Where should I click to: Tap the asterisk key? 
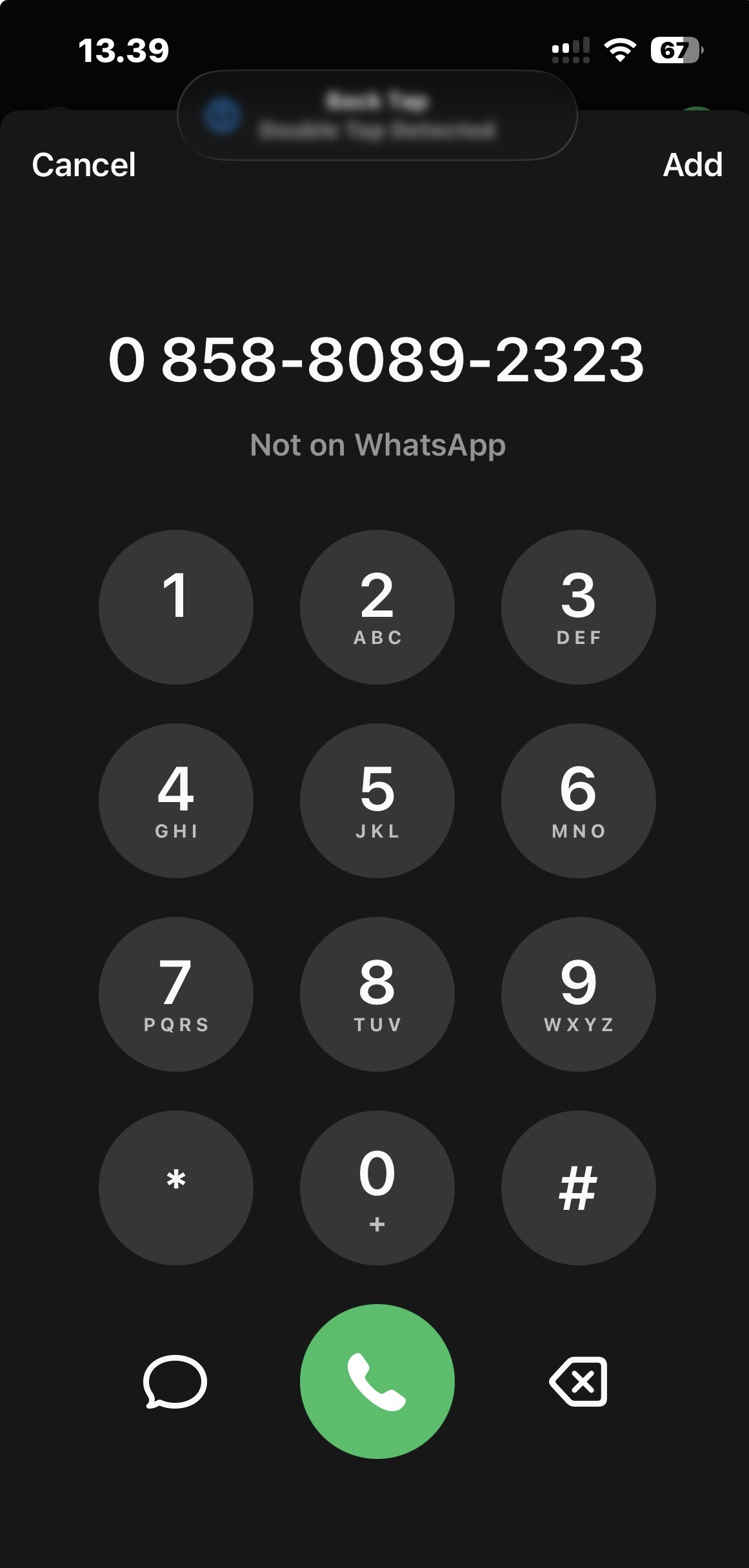(175, 1188)
